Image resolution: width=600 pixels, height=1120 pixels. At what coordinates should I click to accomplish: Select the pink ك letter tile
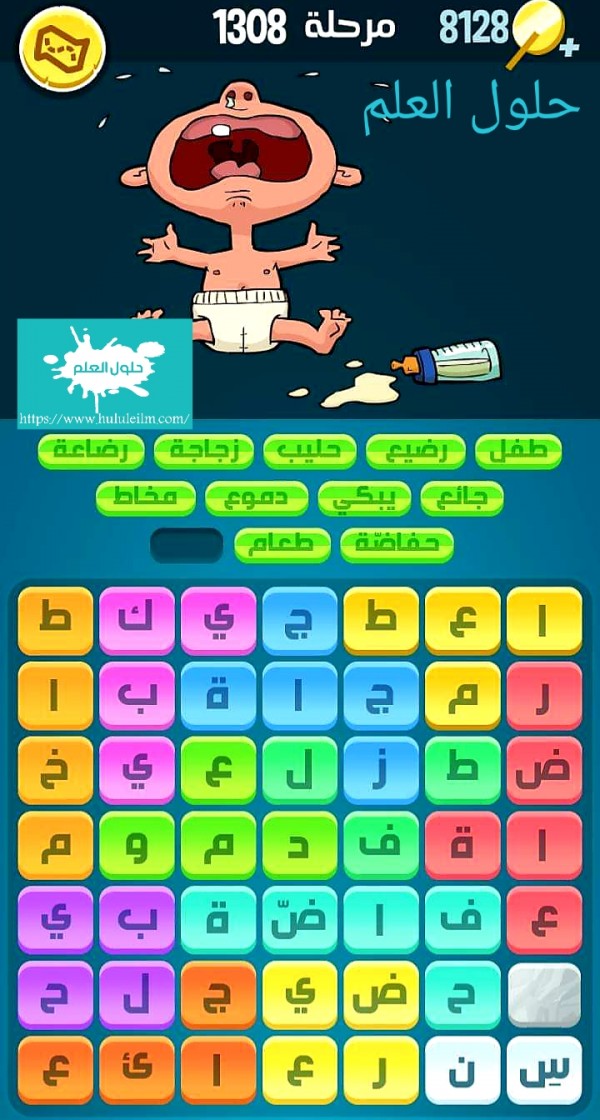138,620
